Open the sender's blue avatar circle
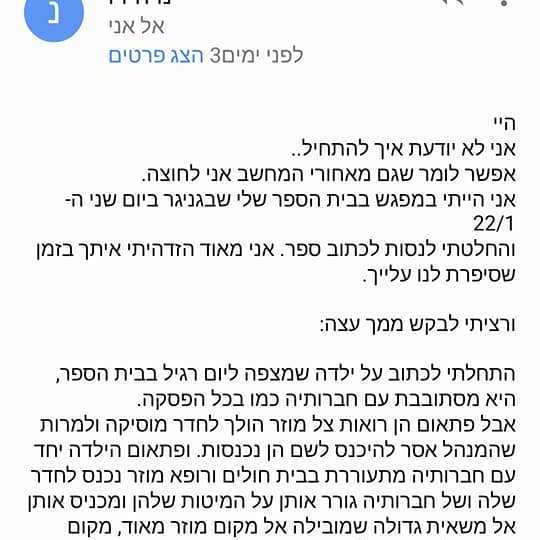The image size is (540, 540). tap(54, 14)
